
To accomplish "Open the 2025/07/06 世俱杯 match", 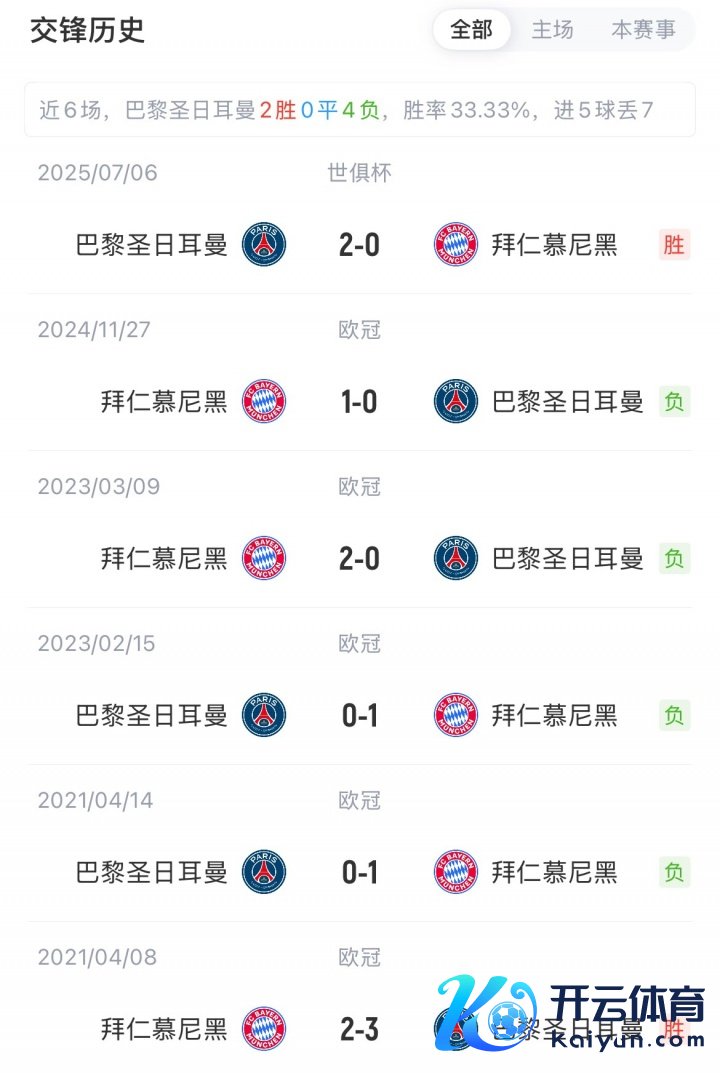I will pos(359,244).
